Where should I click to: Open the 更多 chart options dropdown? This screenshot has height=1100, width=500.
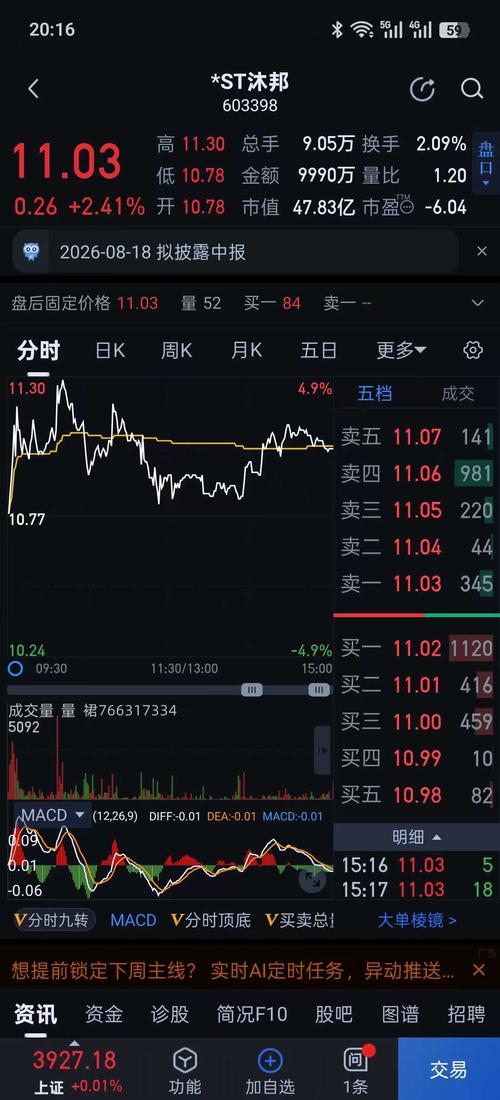(x=401, y=350)
